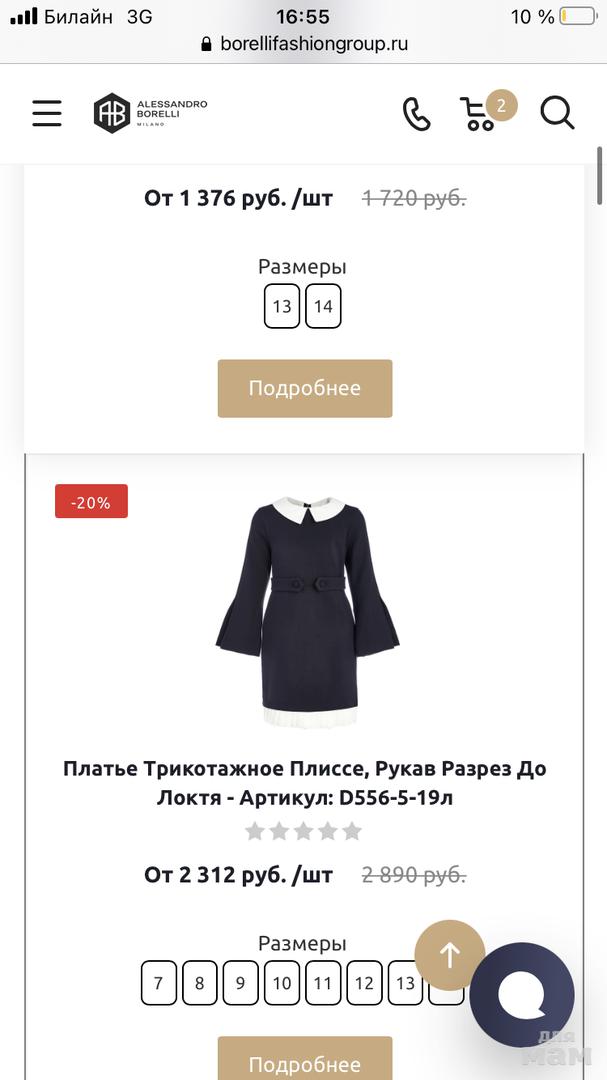Open site search
This screenshot has height=1080, width=607.
(x=557, y=113)
